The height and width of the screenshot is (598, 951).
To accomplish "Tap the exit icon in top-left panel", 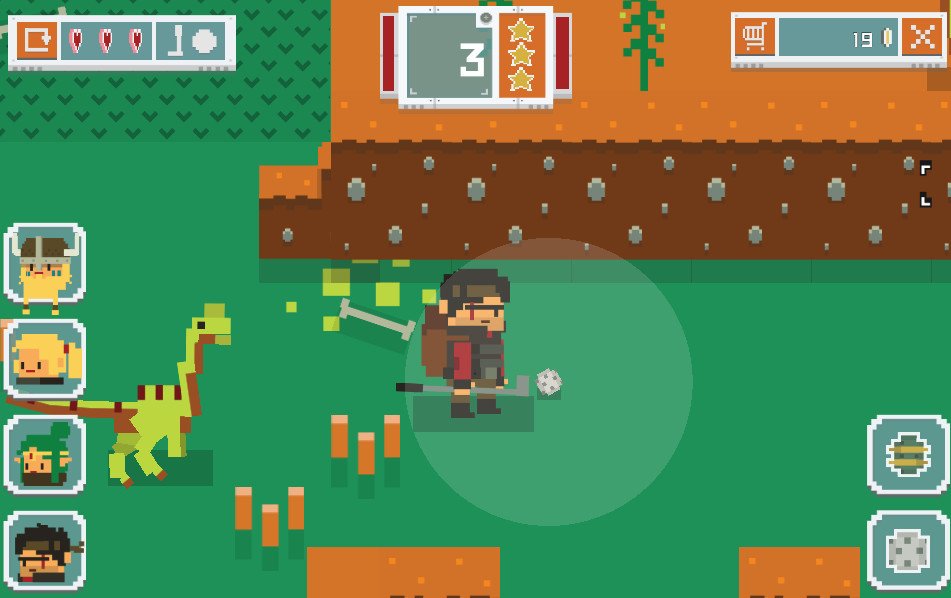I will coord(37,41).
